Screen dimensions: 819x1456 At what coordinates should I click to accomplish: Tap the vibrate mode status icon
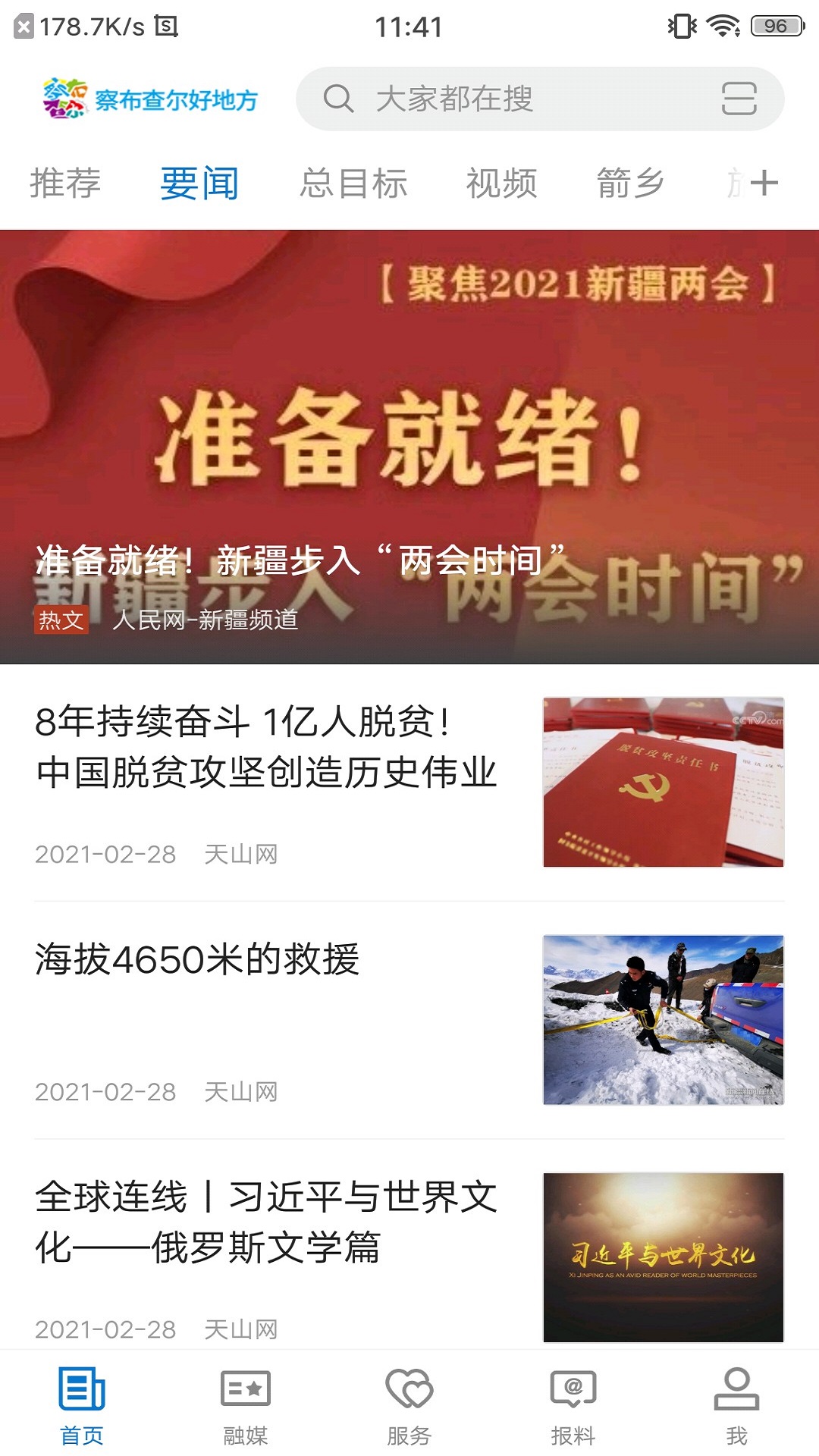(681, 24)
